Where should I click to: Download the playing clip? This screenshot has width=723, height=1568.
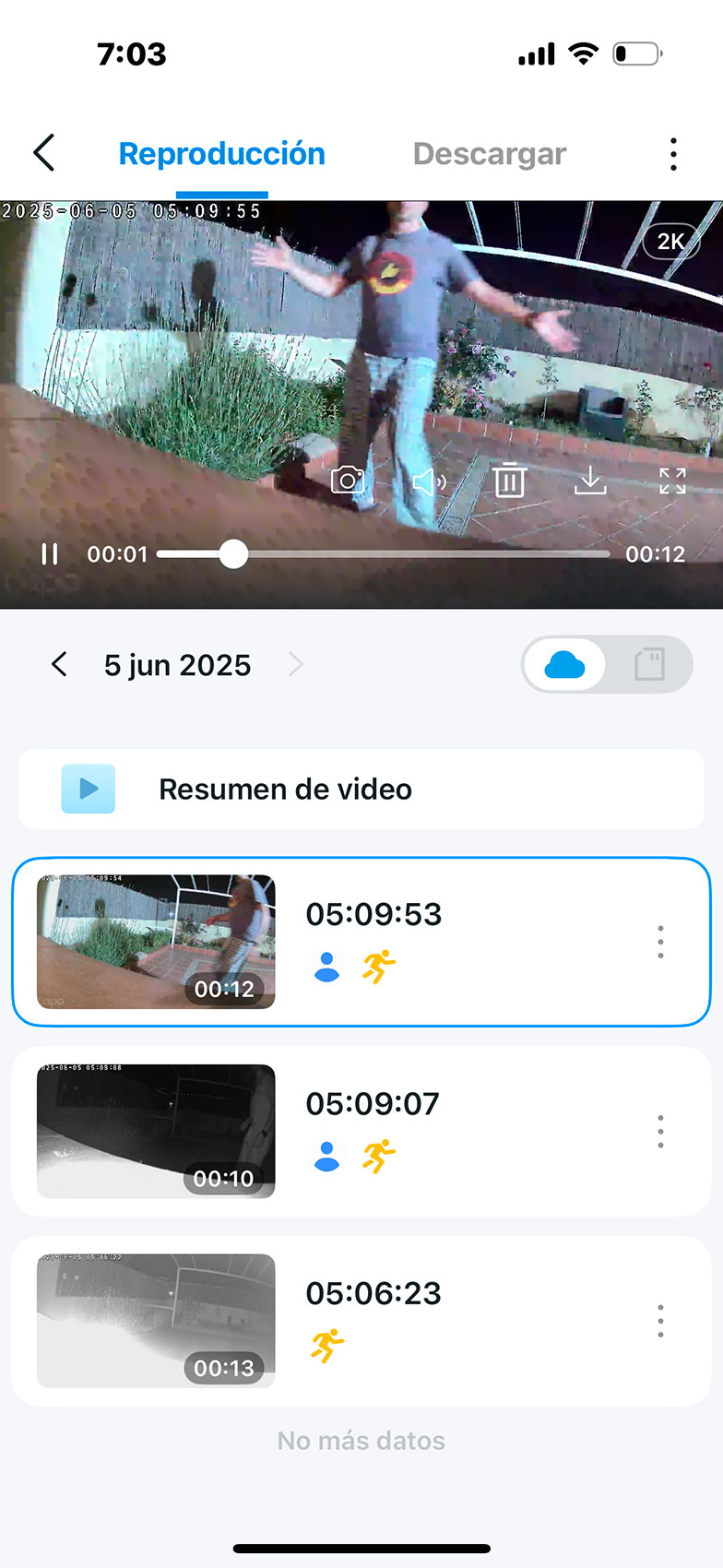590,481
